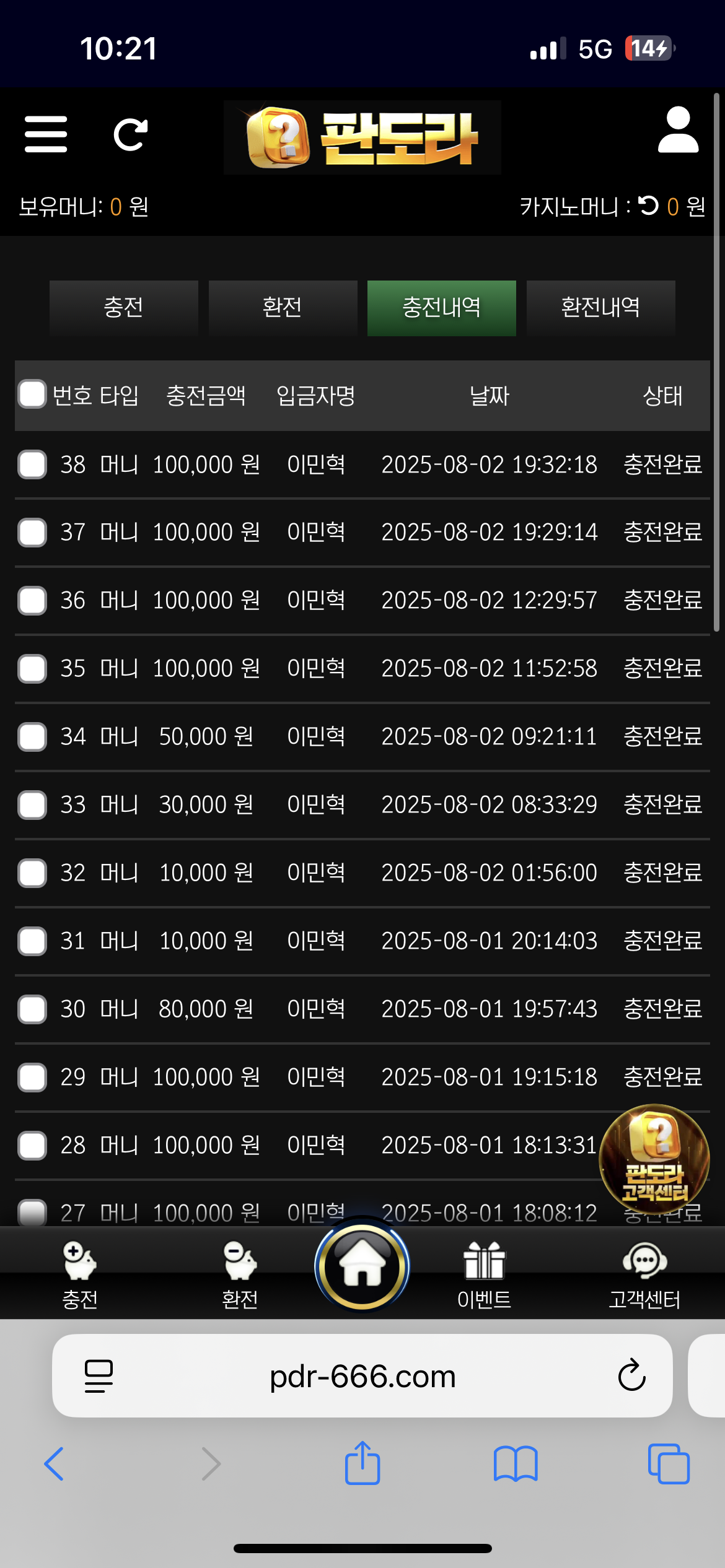This screenshot has height=1568, width=725.
Task: Mark the checkbox for record 29
Action: (32, 1078)
